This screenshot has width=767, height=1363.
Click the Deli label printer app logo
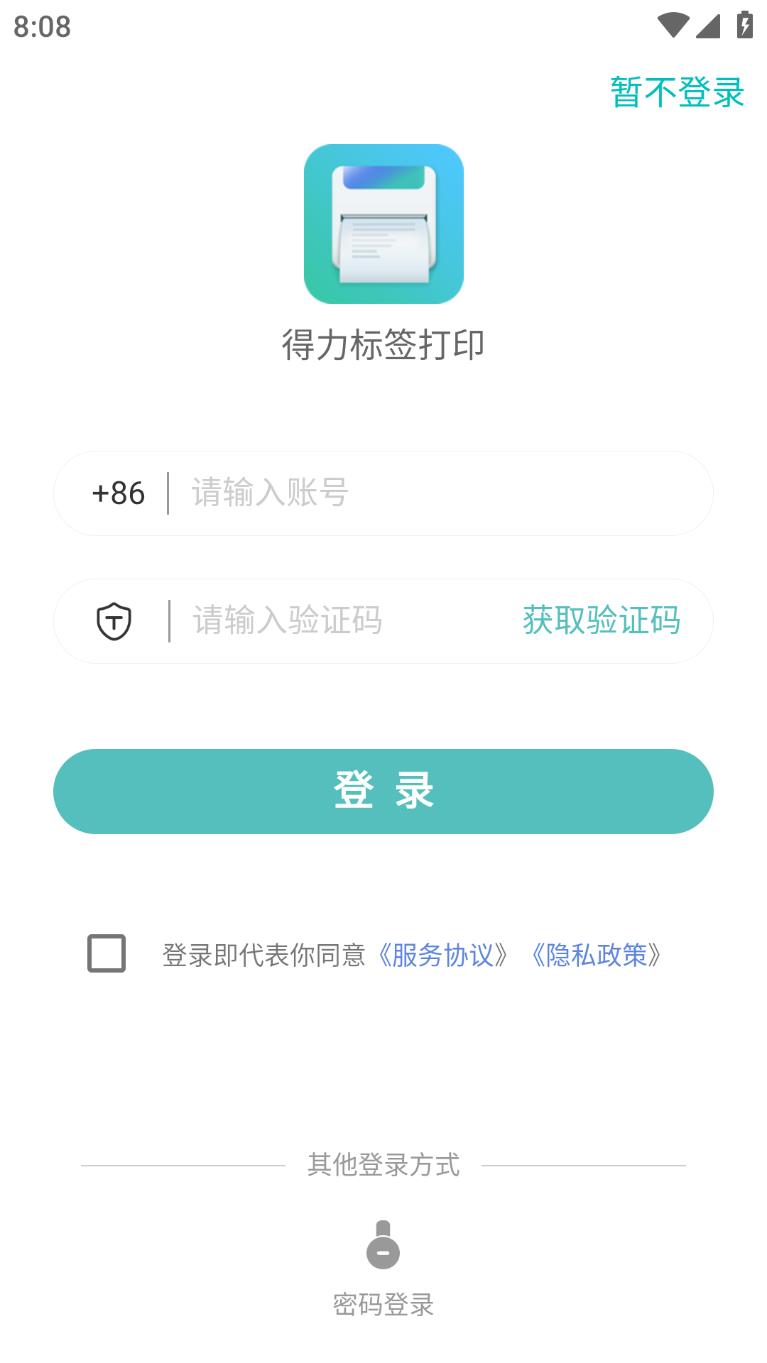coord(383,223)
